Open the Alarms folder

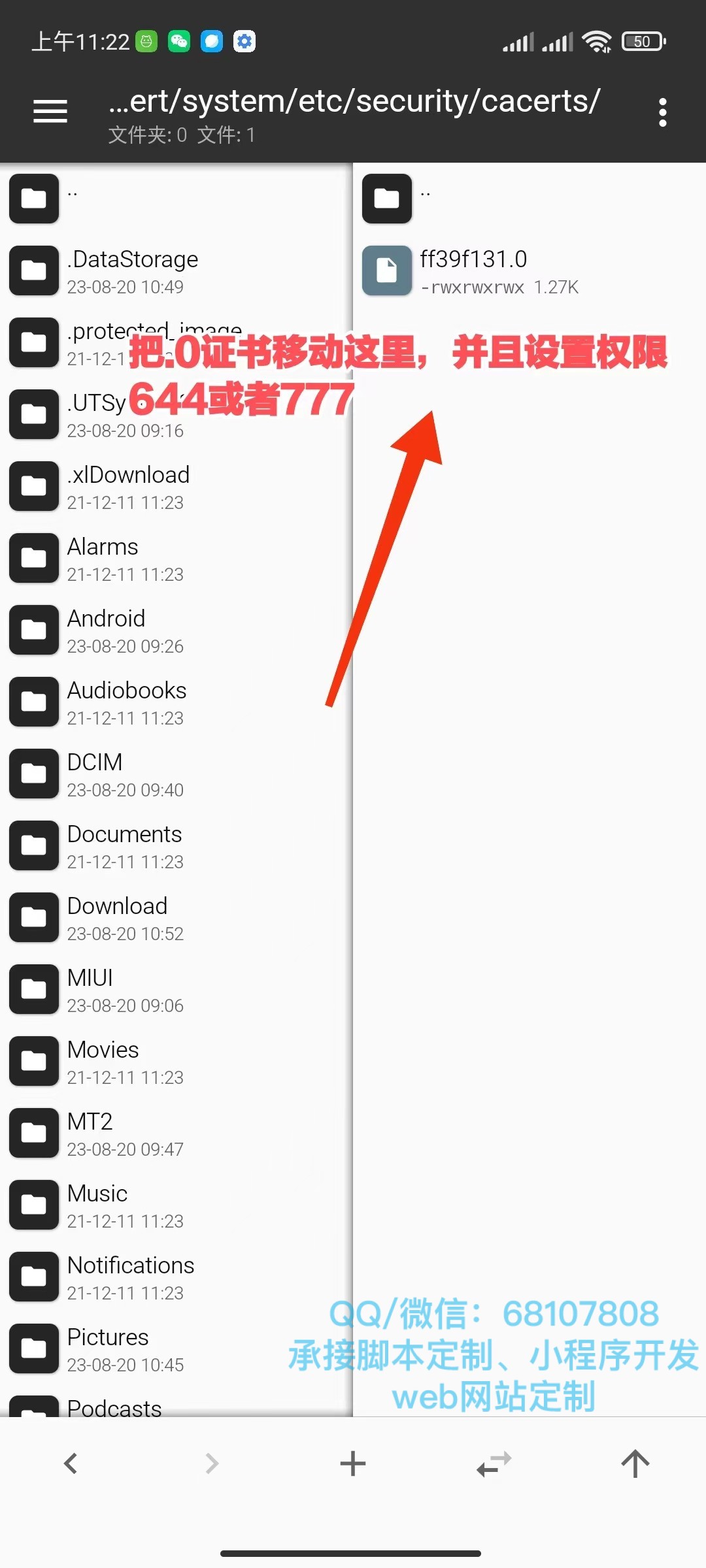(103, 558)
